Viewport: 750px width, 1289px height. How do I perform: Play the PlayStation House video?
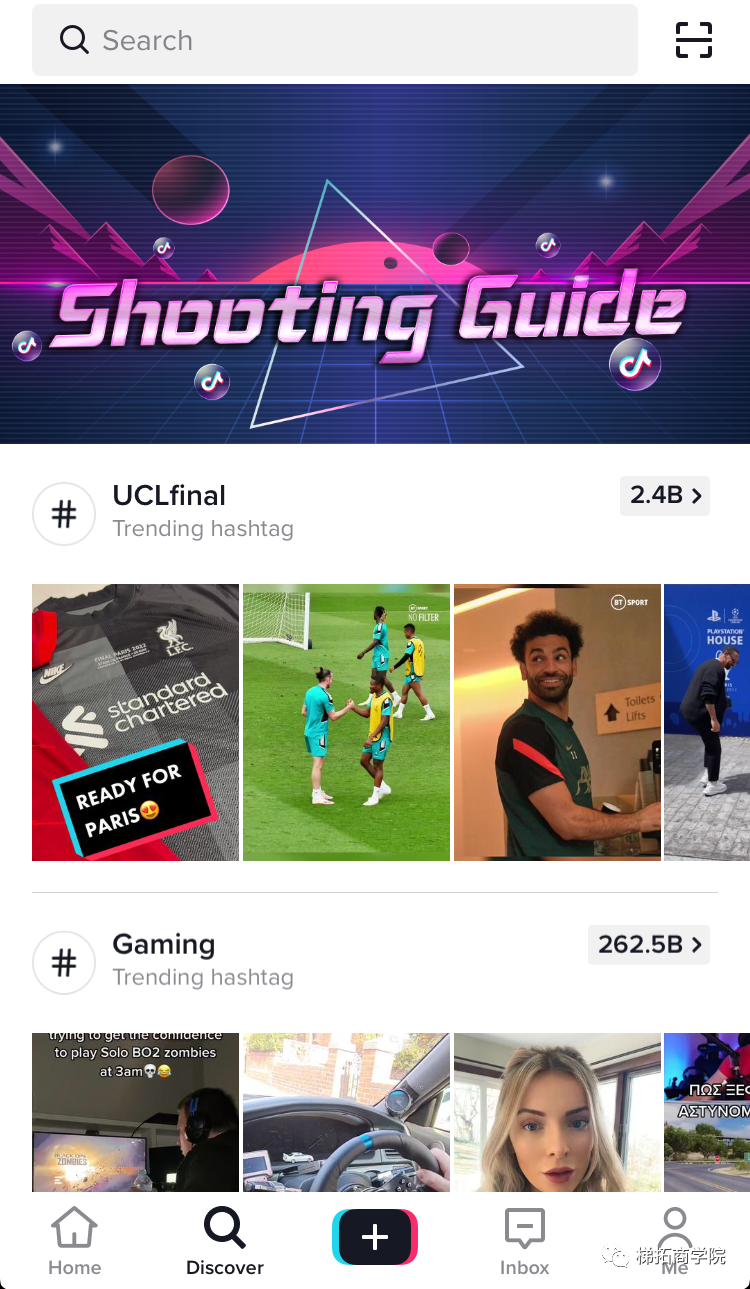(707, 722)
